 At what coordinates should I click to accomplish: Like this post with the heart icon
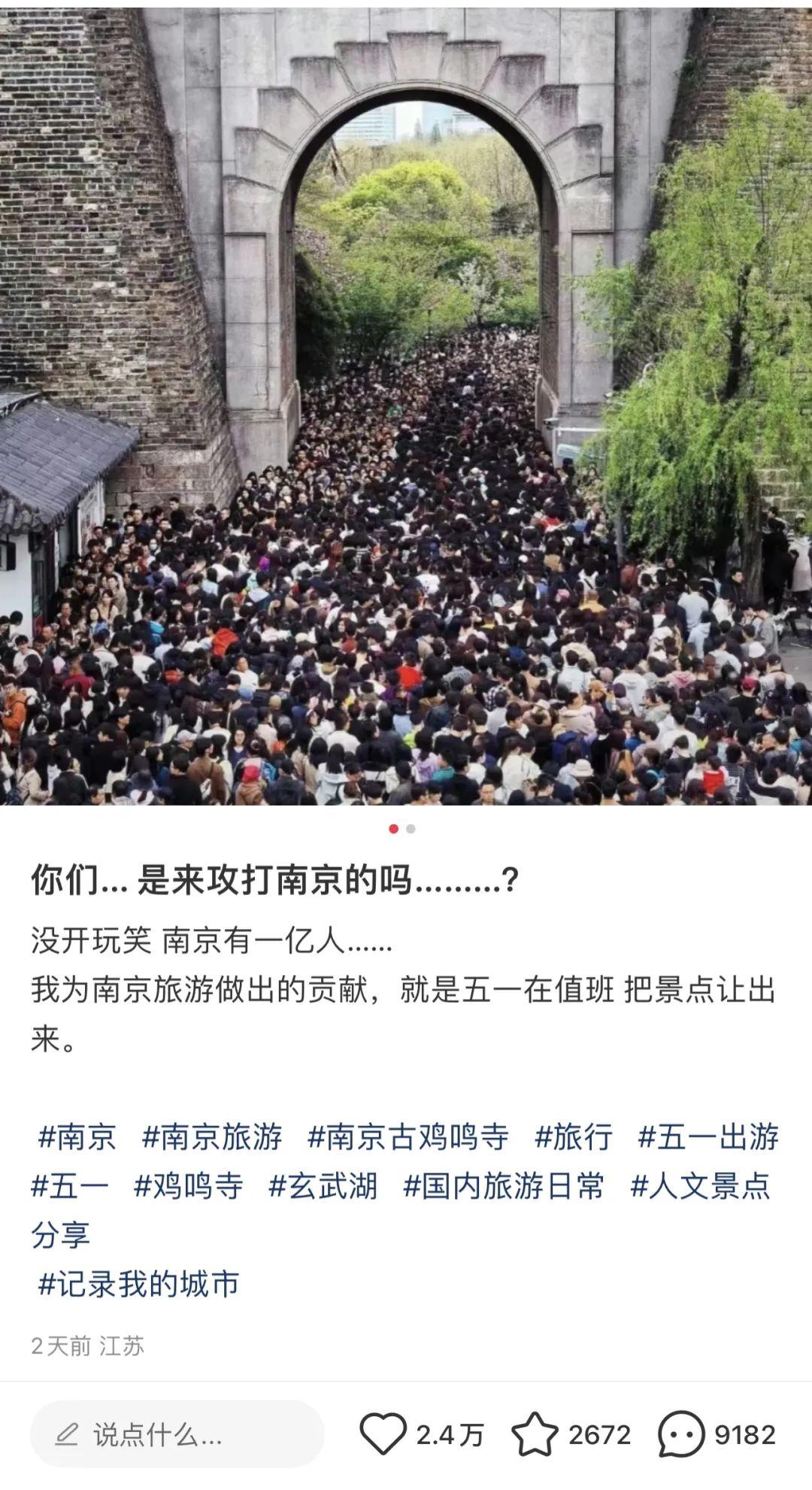(x=383, y=1435)
